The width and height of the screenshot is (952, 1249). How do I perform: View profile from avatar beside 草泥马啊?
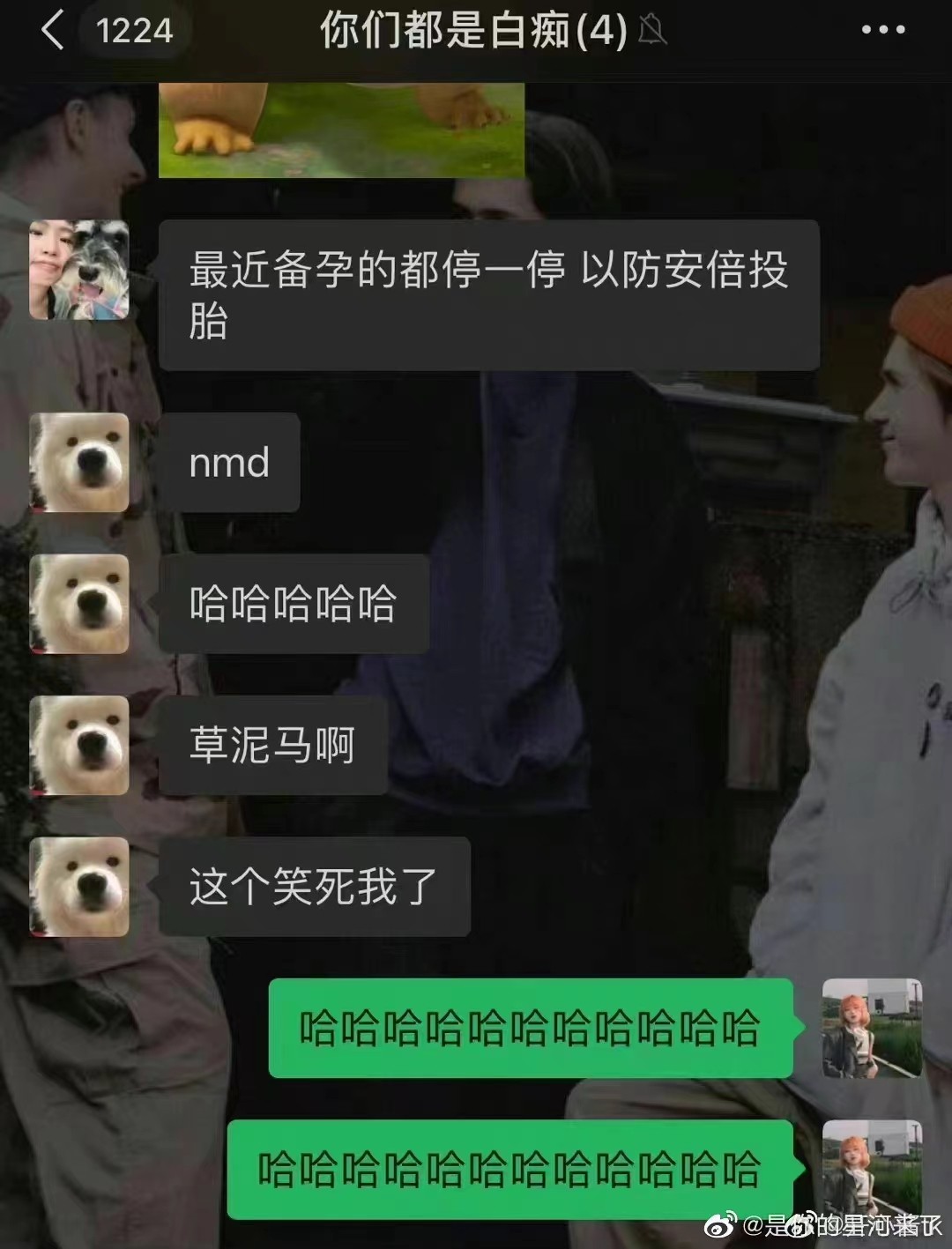pyautogui.click(x=79, y=746)
